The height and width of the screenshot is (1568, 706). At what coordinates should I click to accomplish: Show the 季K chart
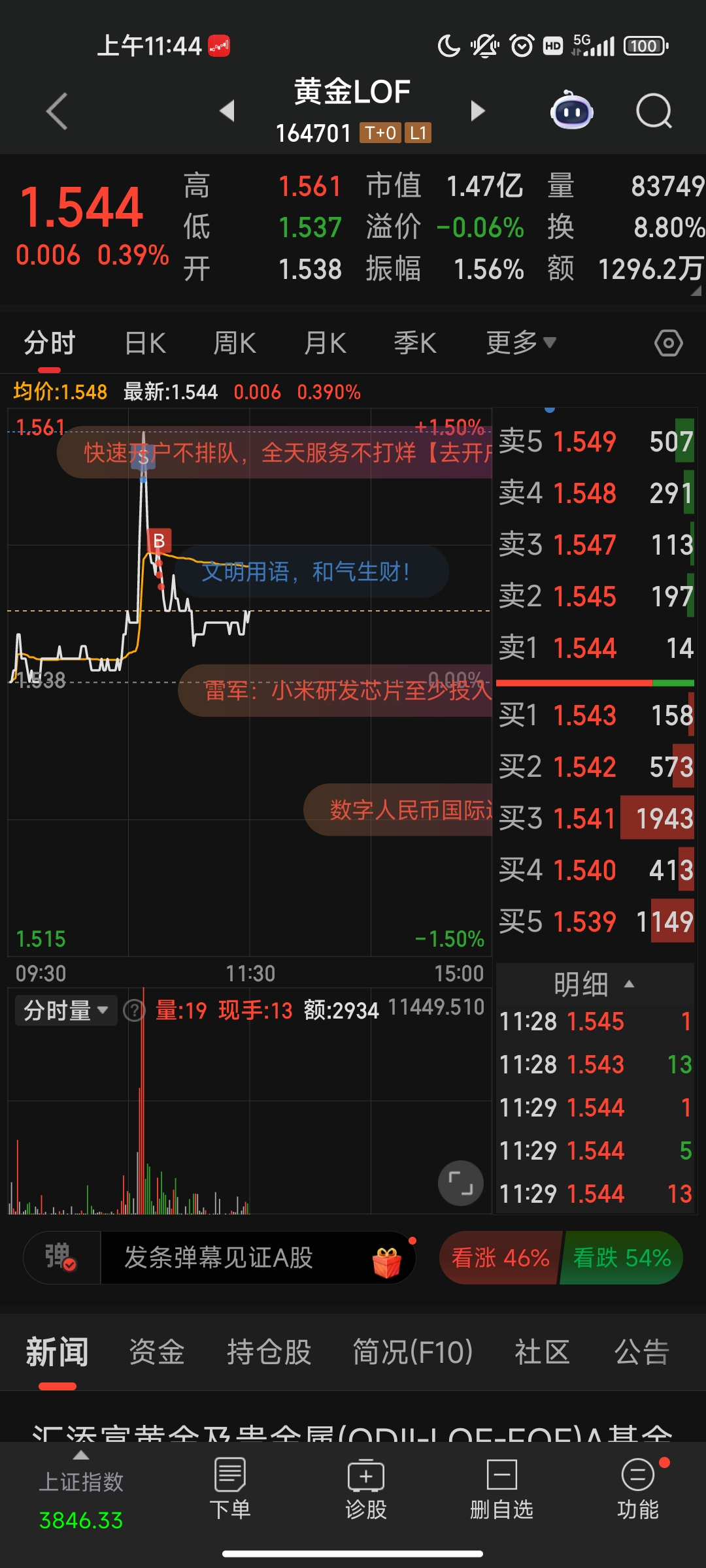click(x=415, y=343)
